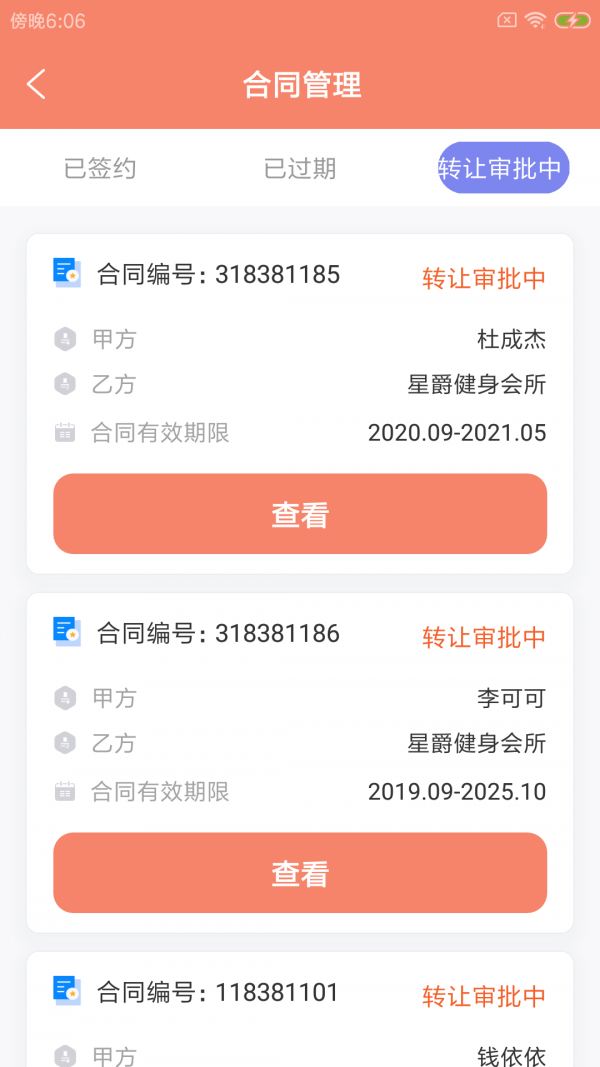Switch to the 已签约 tab
Image resolution: width=600 pixels, height=1067 pixels.
[100, 168]
